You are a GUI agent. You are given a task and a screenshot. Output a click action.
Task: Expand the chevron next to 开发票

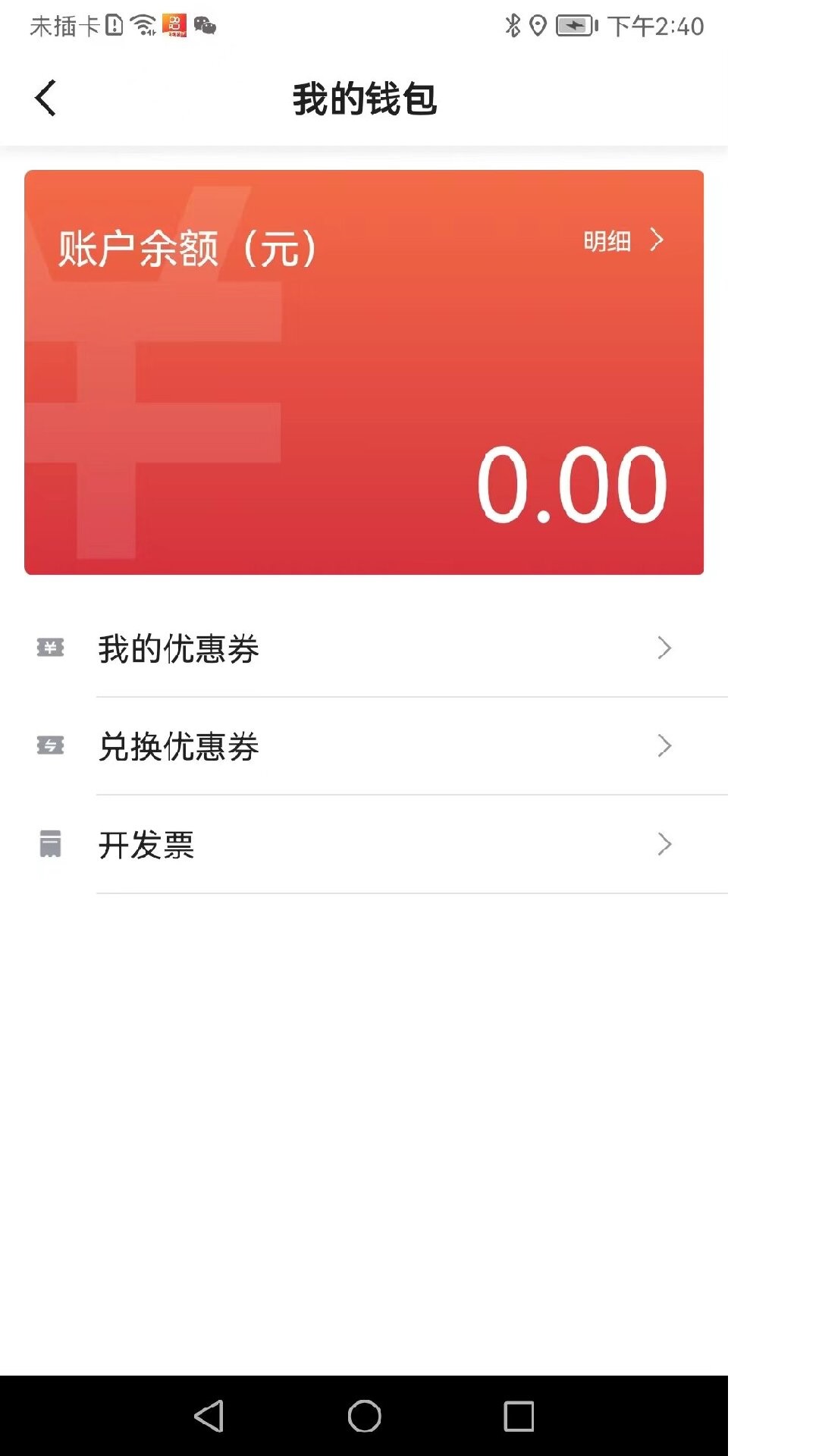[665, 844]
